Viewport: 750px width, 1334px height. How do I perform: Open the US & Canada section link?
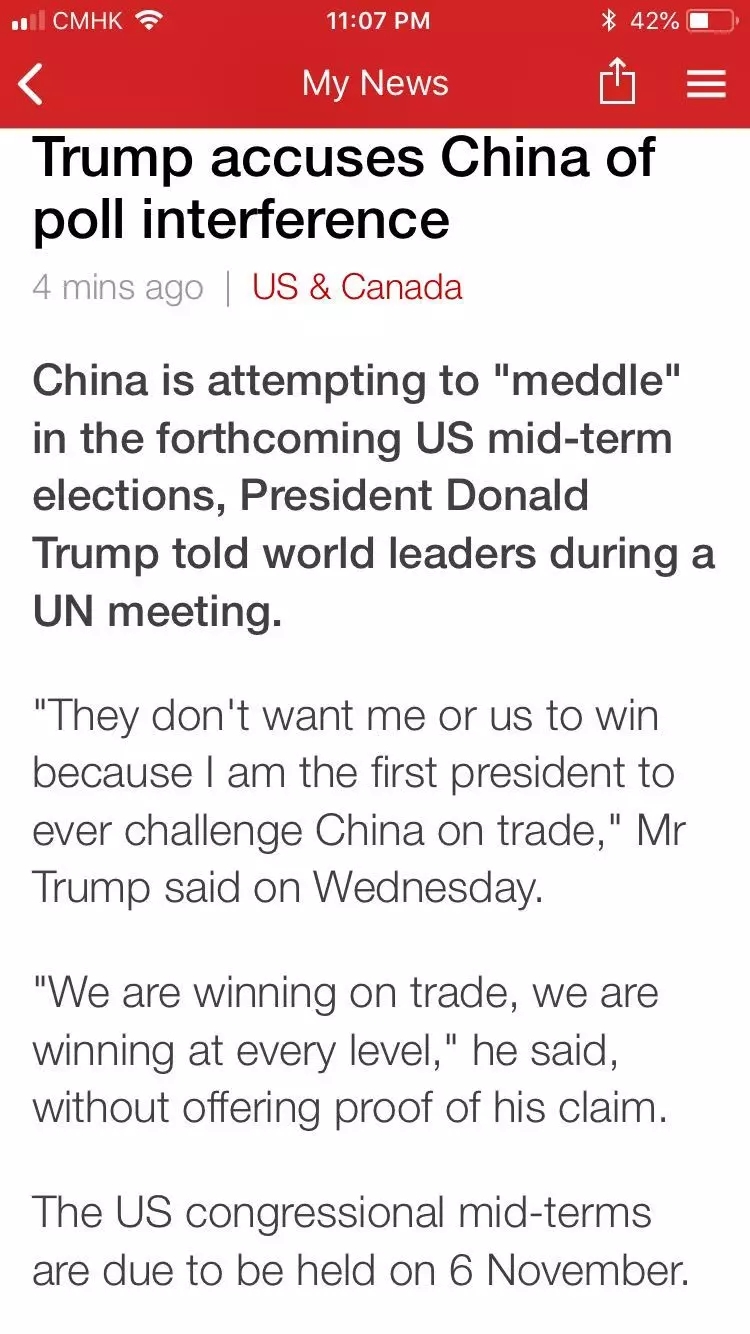click(x=357, y=288)
